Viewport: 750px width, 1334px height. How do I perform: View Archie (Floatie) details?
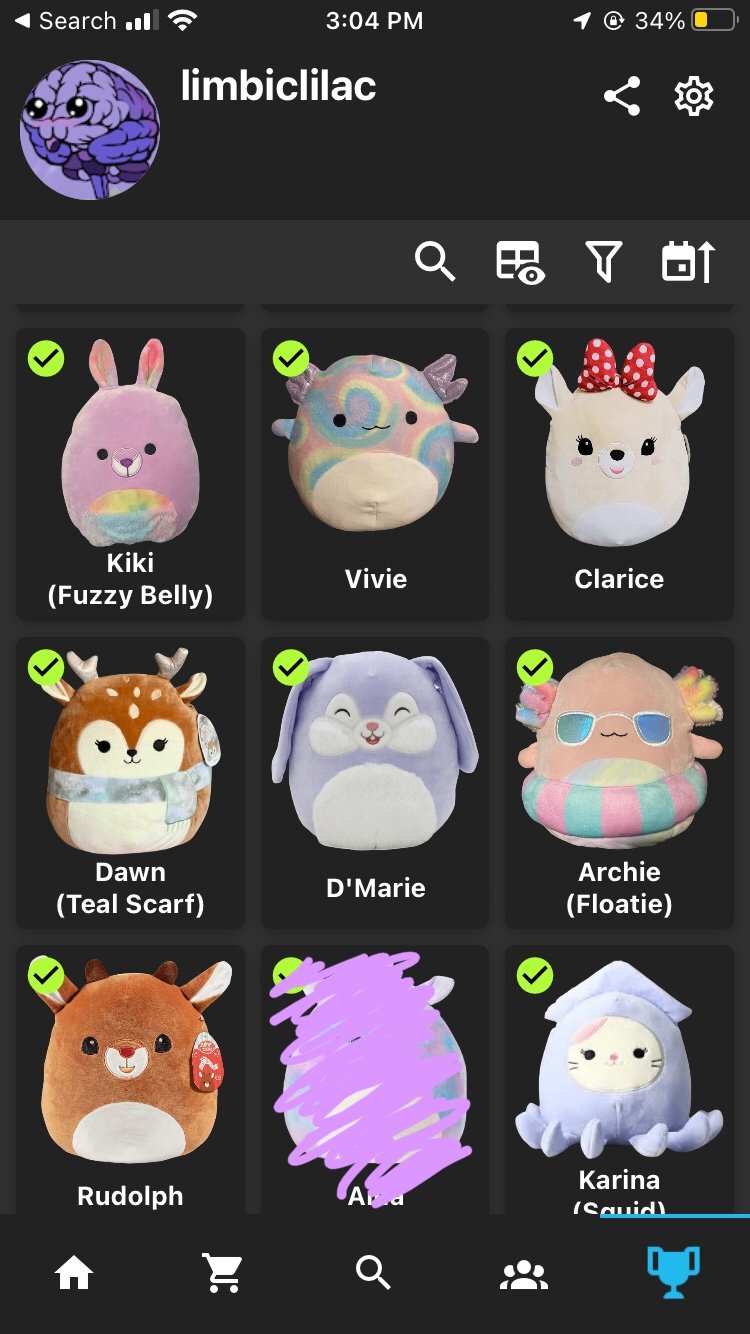(619, 783)
